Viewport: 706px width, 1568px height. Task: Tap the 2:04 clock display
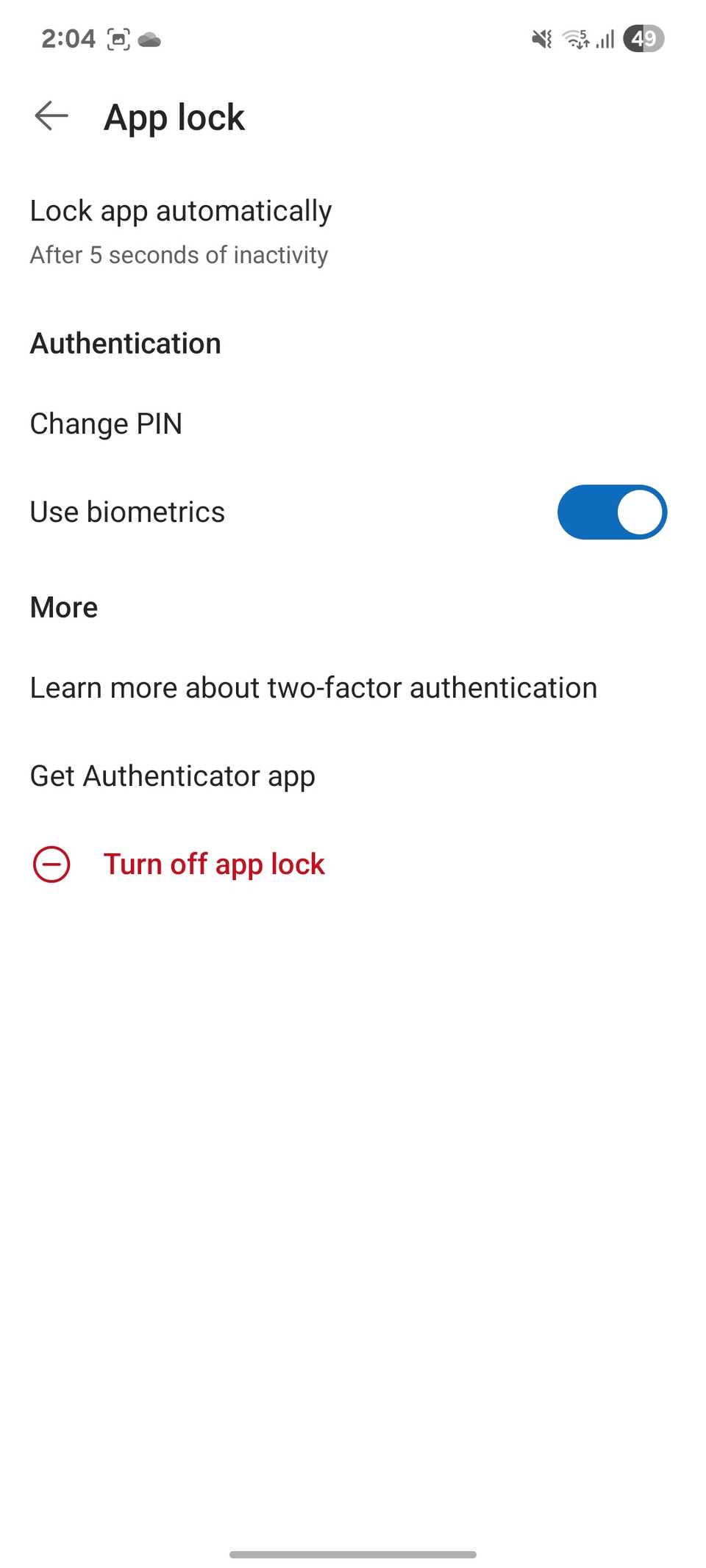(x=68, y=38)
